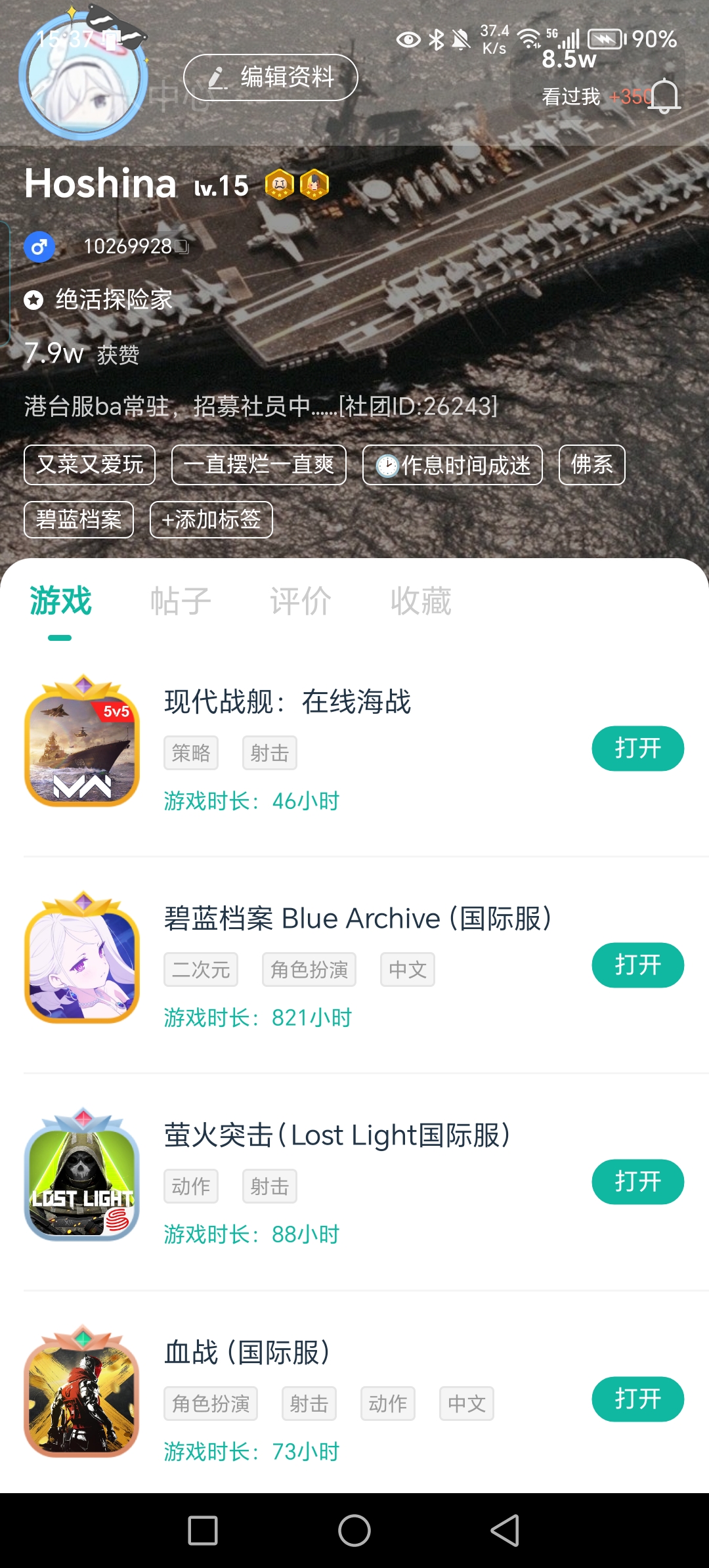Go back using the system back button

tap(505, 1531)
